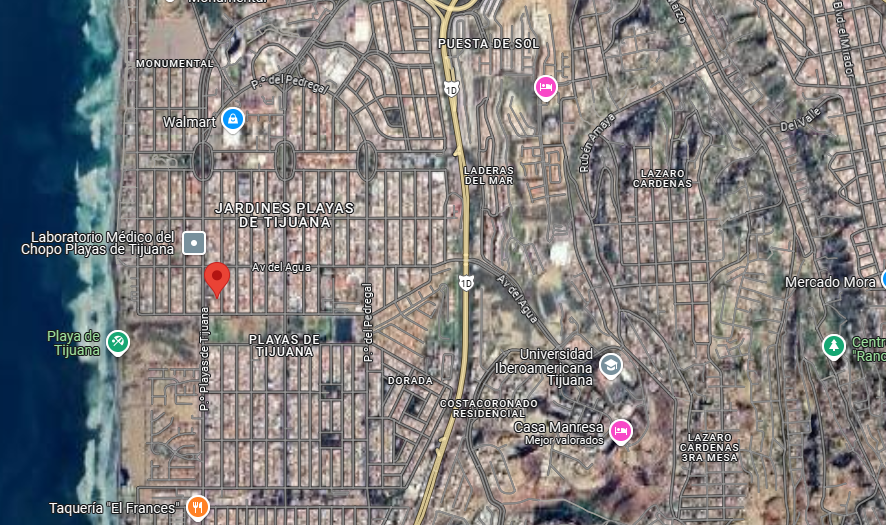This screenshot has height=525, width=886.
Task: Open the green park marker near Mercado Mora
Action: click(x=833, y=346)
